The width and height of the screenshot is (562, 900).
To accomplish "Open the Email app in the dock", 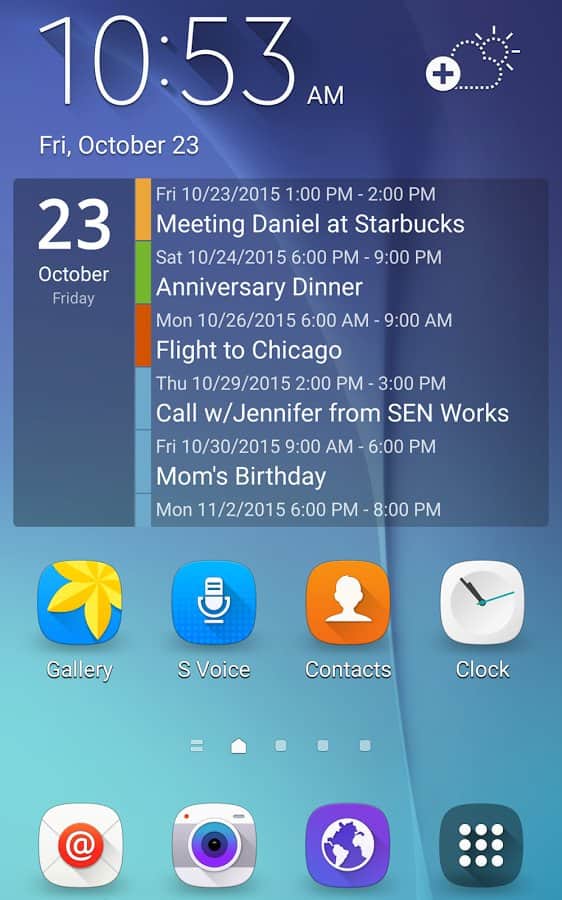I will (80, 845).
